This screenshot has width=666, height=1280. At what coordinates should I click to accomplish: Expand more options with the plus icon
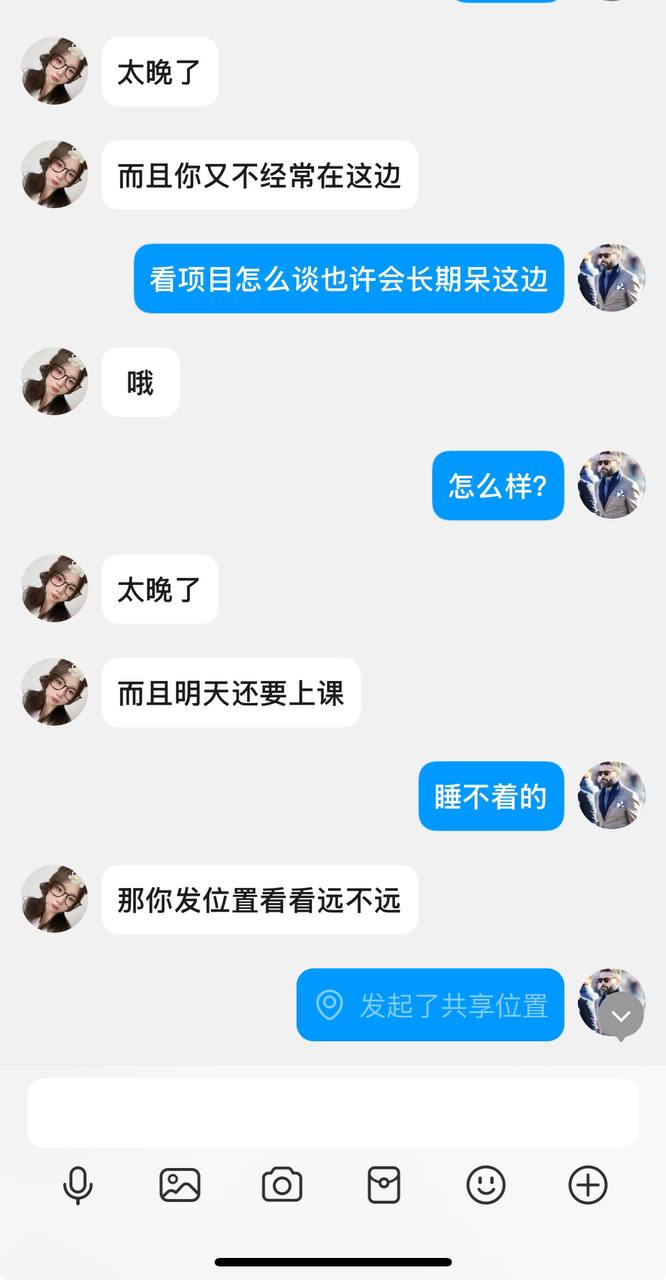588,1186
